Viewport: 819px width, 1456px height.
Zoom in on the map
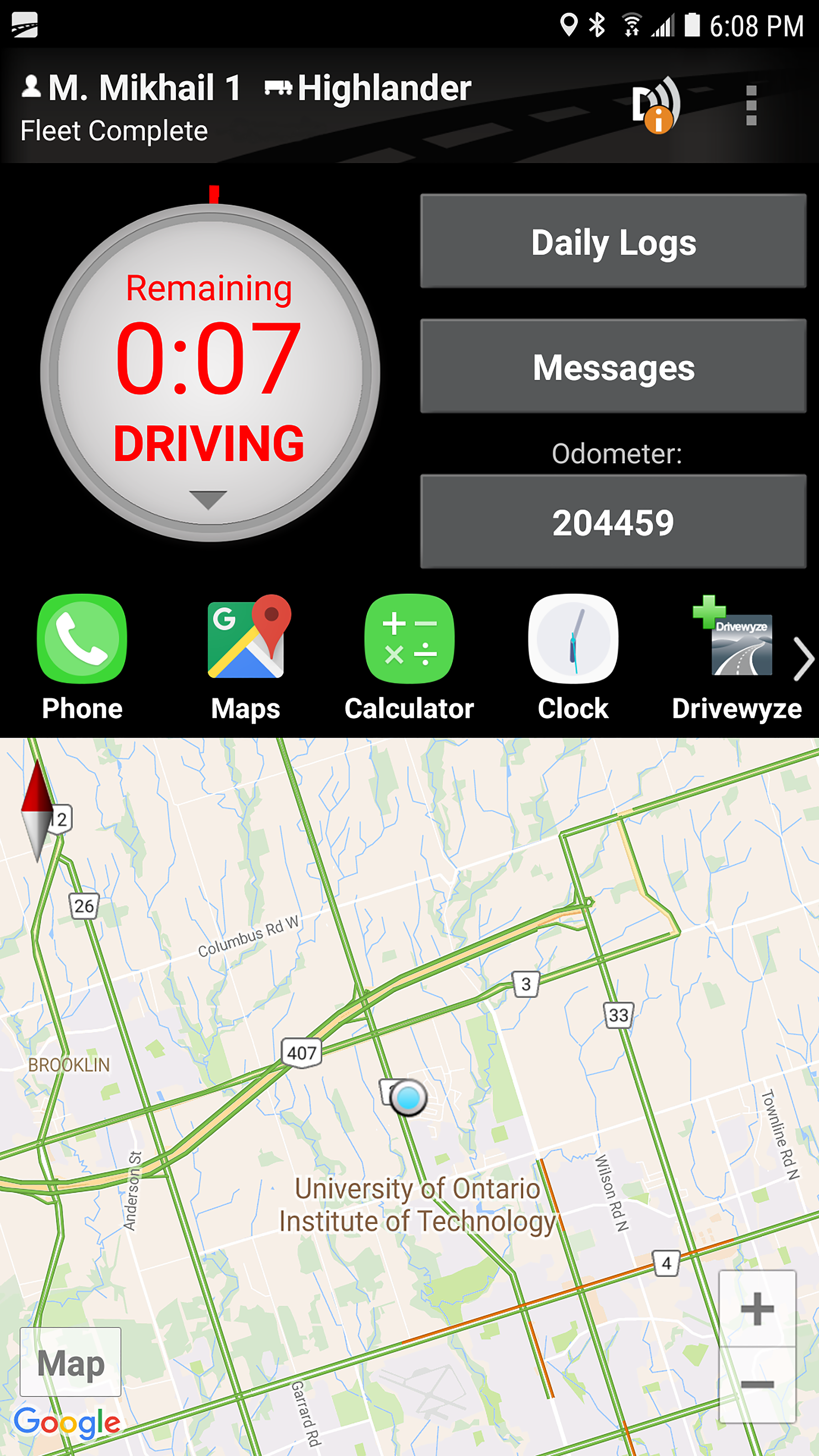click(x=757, y=1308)
